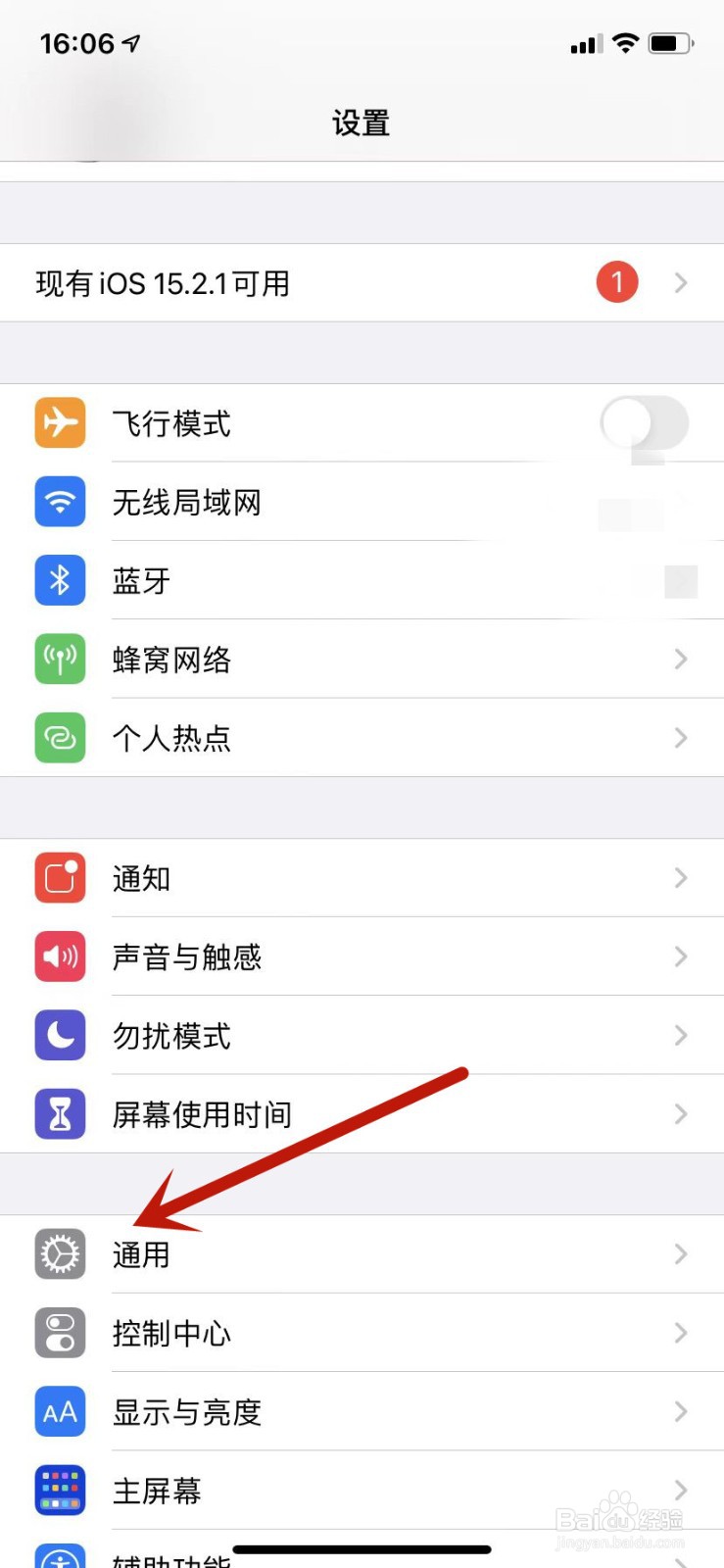Open Cellular (蜂窝网络) via its green icon
This screenshot has width=724, height=1568.
pos(60,660)
